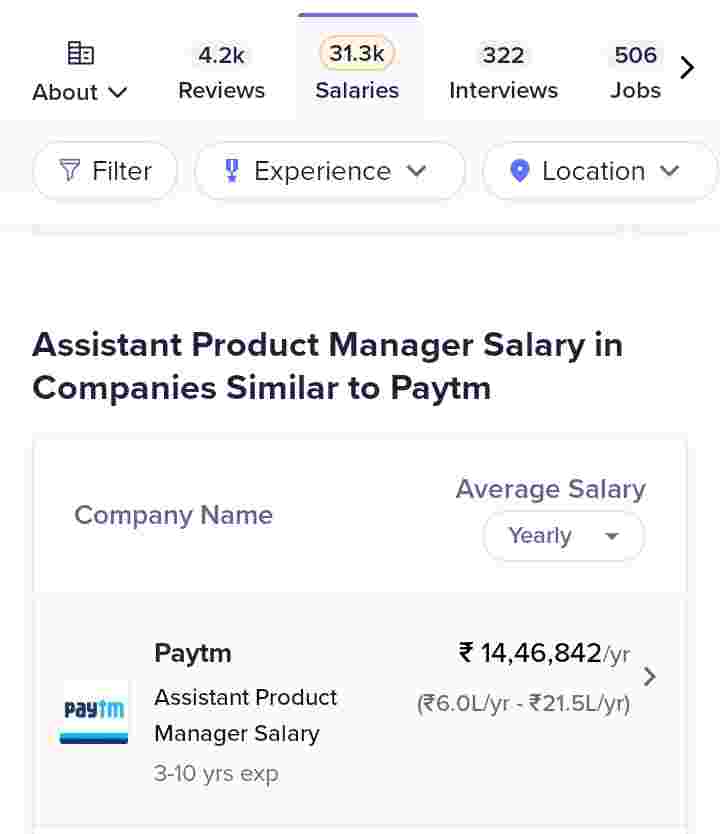Change the Yearly salary period dropdown

point(563,536)
